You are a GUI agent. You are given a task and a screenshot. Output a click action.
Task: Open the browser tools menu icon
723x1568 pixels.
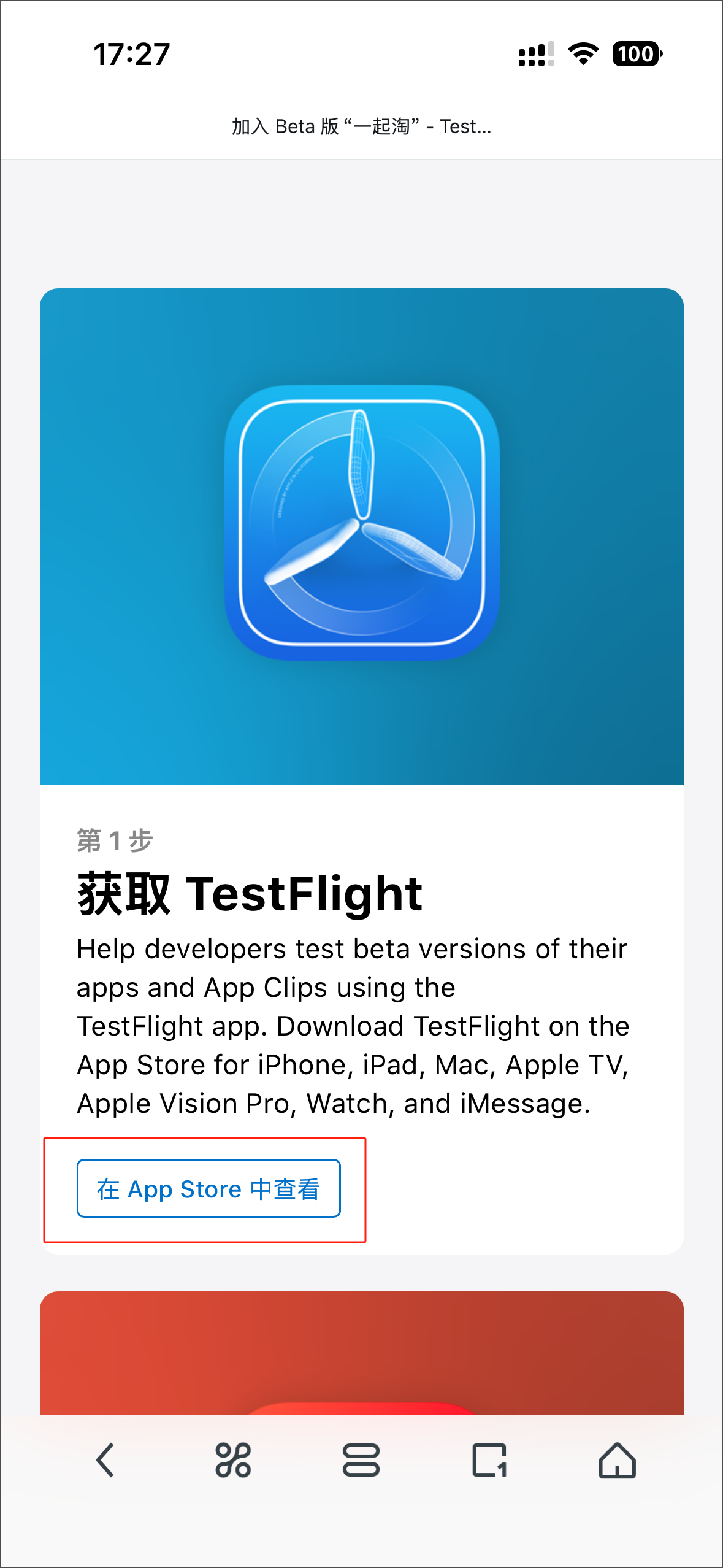coord(233,1459)
